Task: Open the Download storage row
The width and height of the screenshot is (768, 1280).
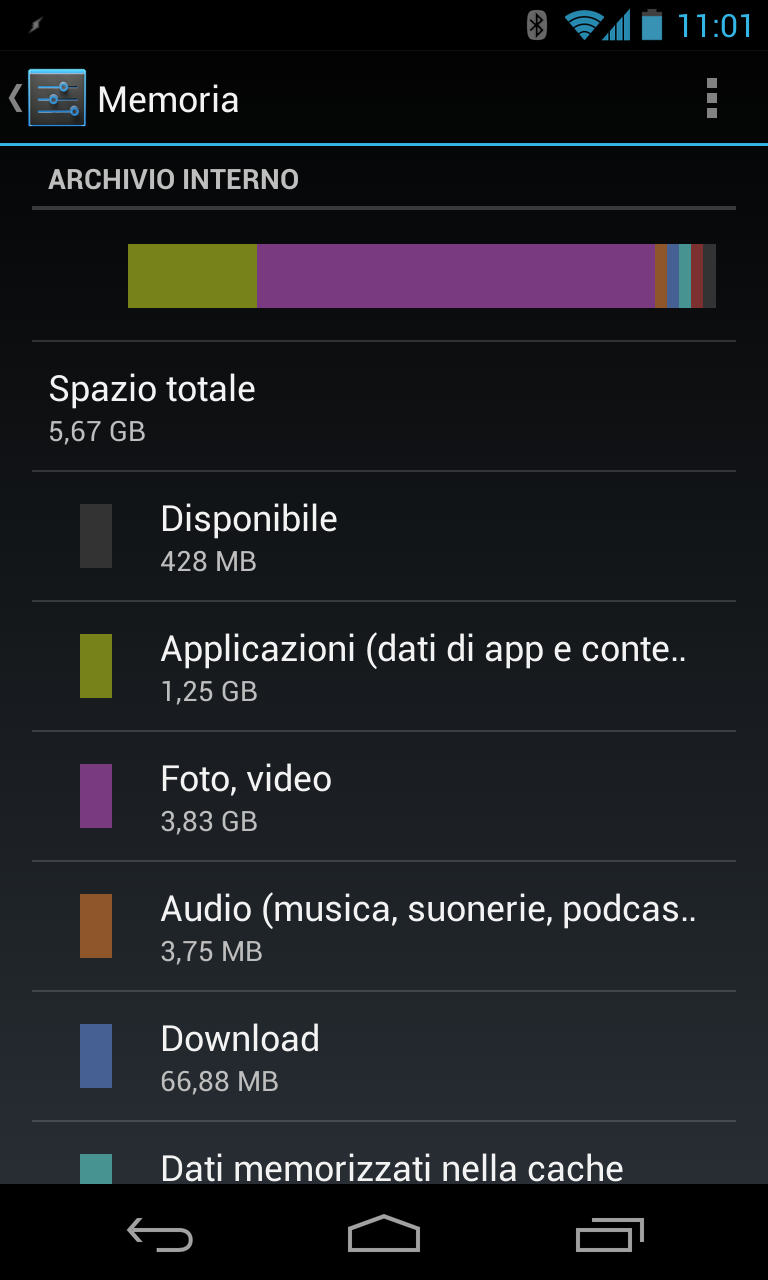Action: coord(384,1057)
